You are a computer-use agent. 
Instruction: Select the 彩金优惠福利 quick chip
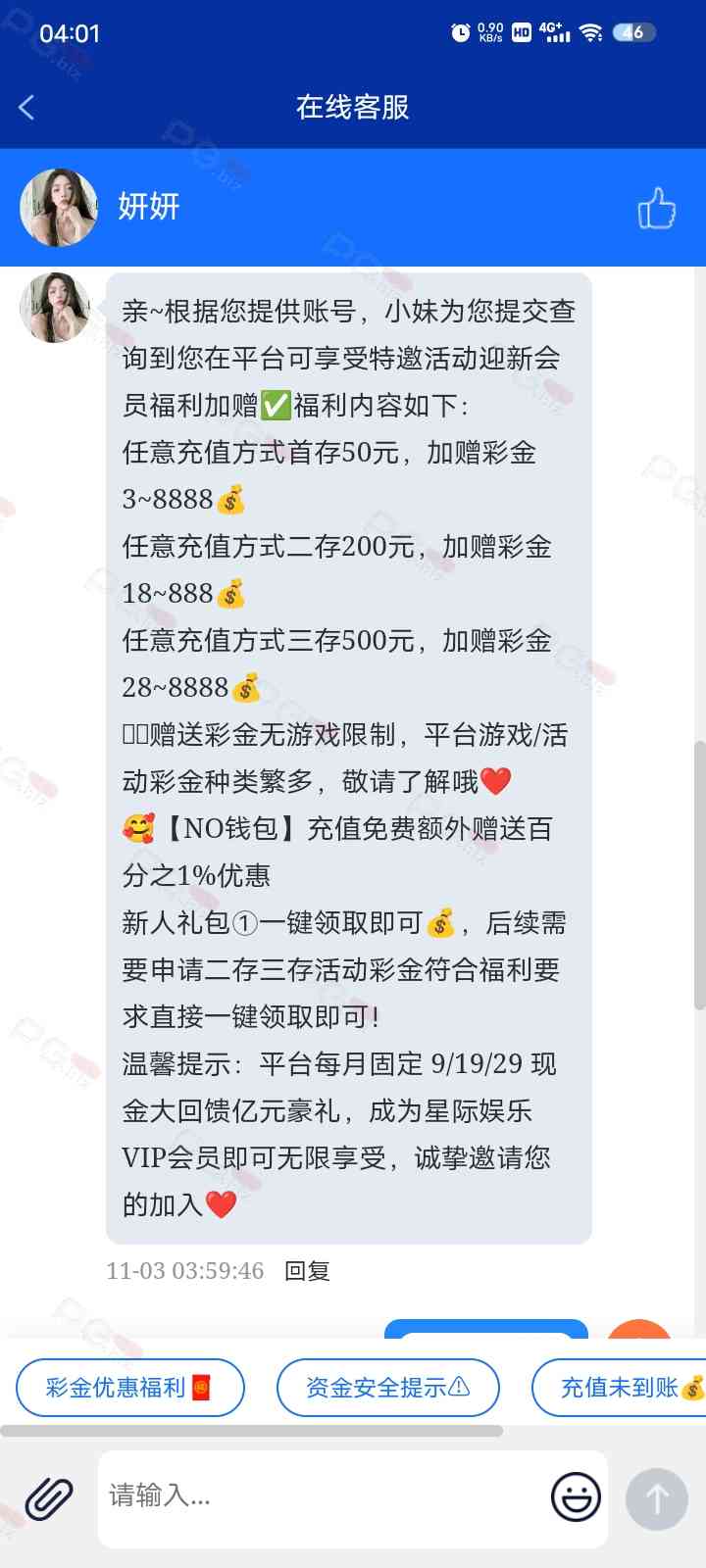click(129, 1388)
